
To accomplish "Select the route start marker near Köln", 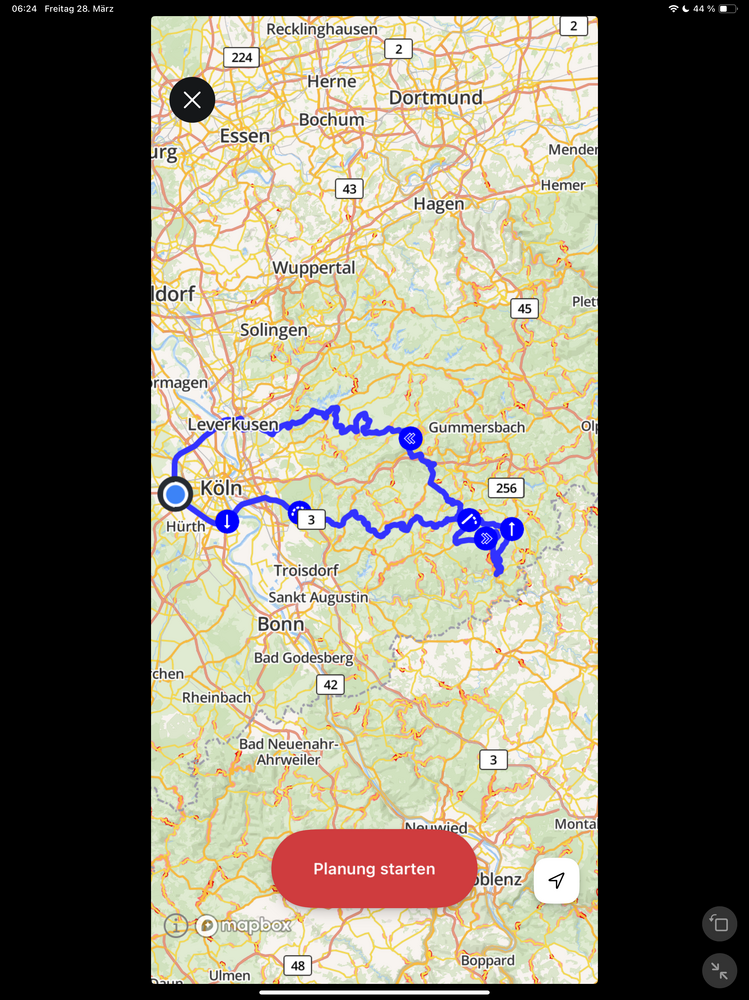I will click(176, 494).
